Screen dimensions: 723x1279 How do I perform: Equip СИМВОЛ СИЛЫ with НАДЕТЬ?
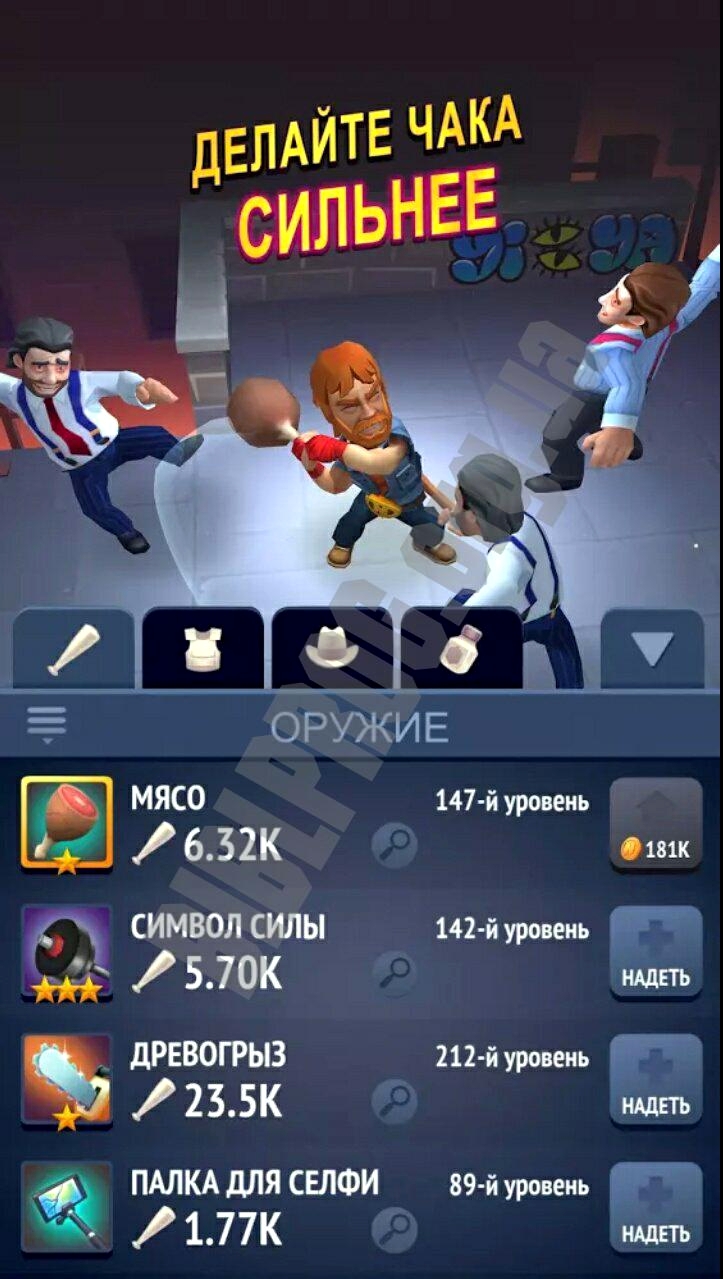tap(656, 953)
